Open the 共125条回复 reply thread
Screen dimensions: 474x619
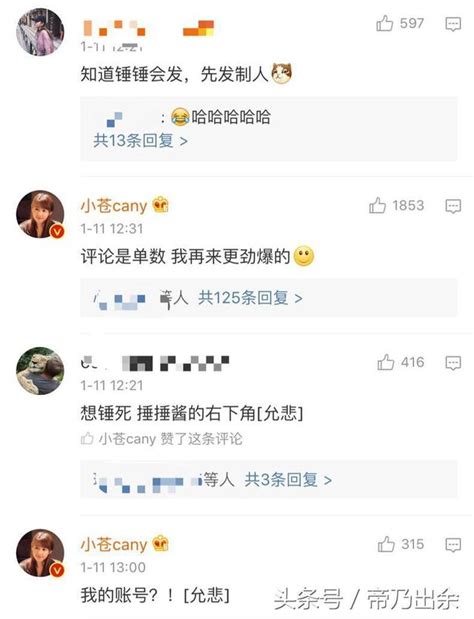coord(250,298)
